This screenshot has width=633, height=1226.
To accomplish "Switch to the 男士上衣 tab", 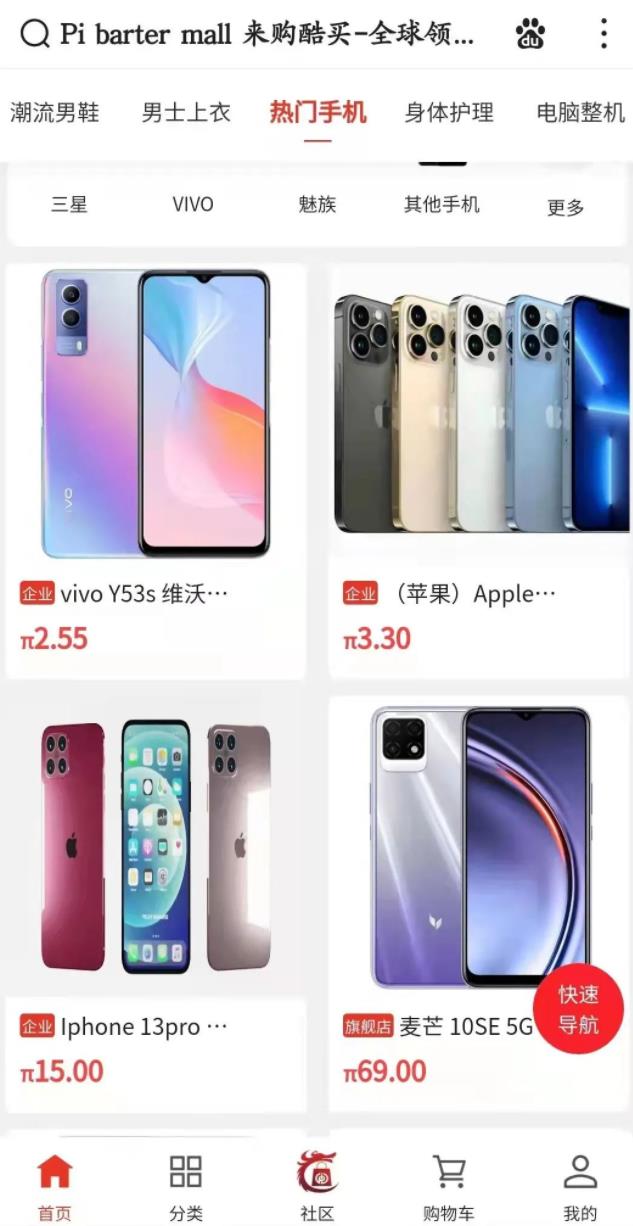I will coord(186,112).
